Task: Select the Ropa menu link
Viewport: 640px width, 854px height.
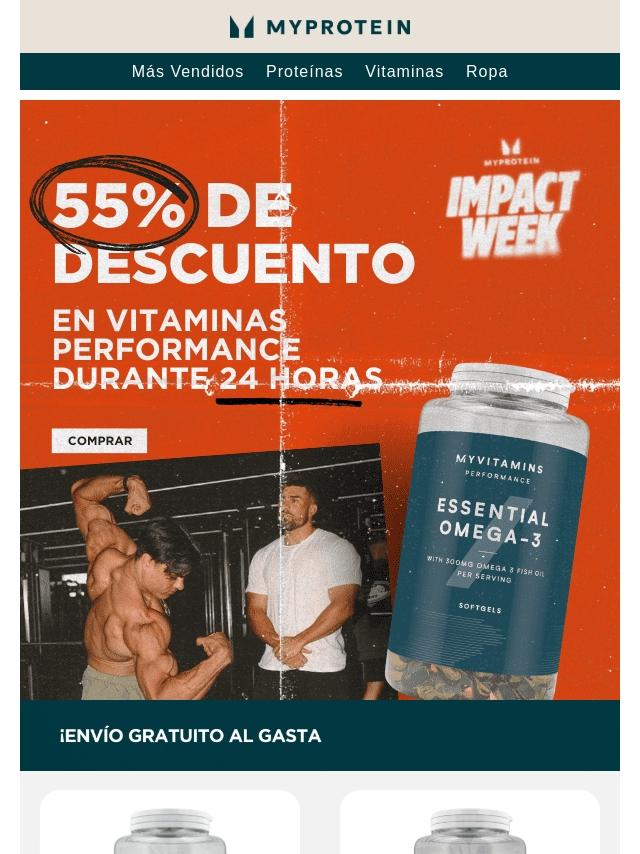Action: click(486, 72)
